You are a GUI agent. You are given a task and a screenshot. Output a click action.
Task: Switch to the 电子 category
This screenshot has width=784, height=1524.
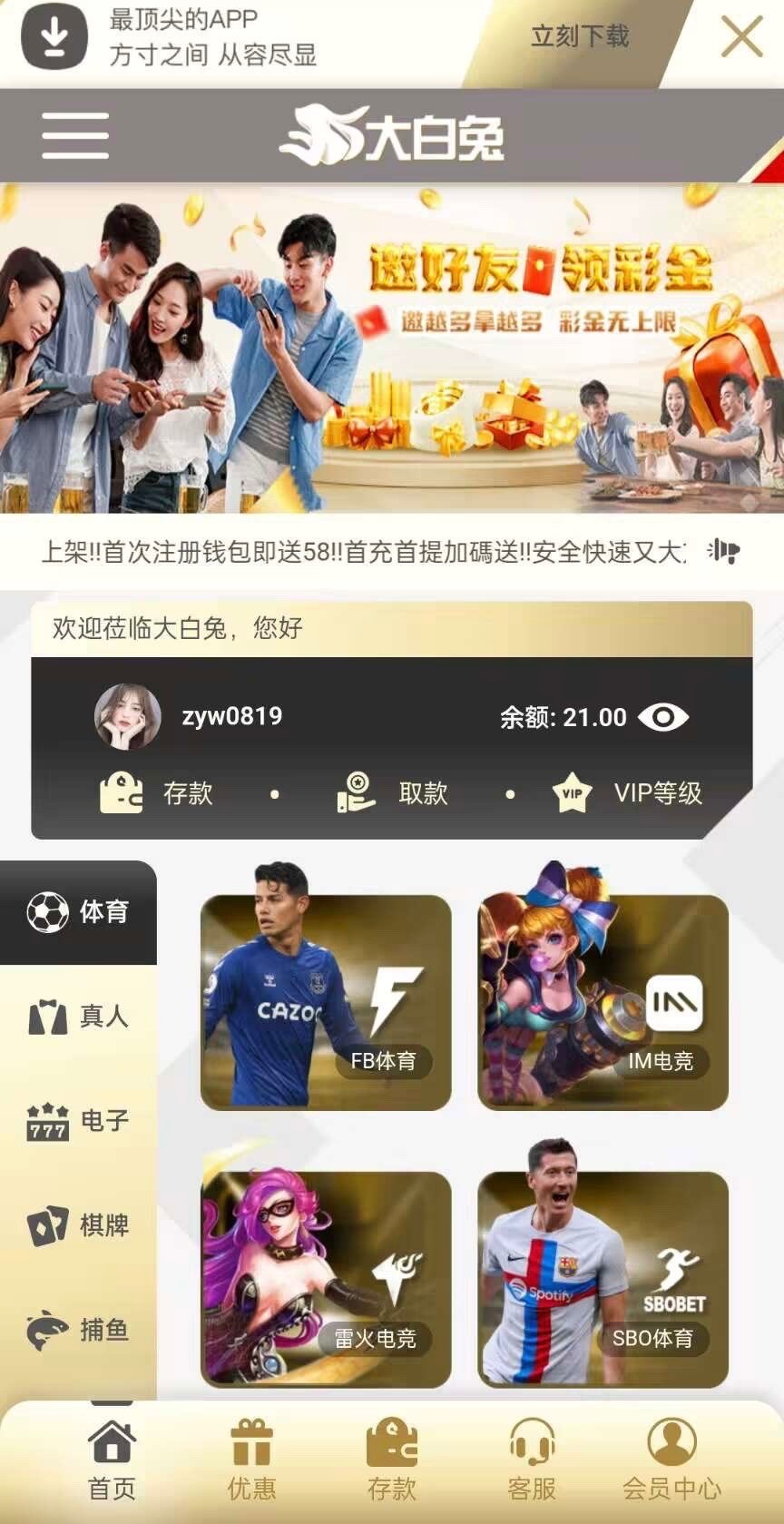click(78, 1121)
